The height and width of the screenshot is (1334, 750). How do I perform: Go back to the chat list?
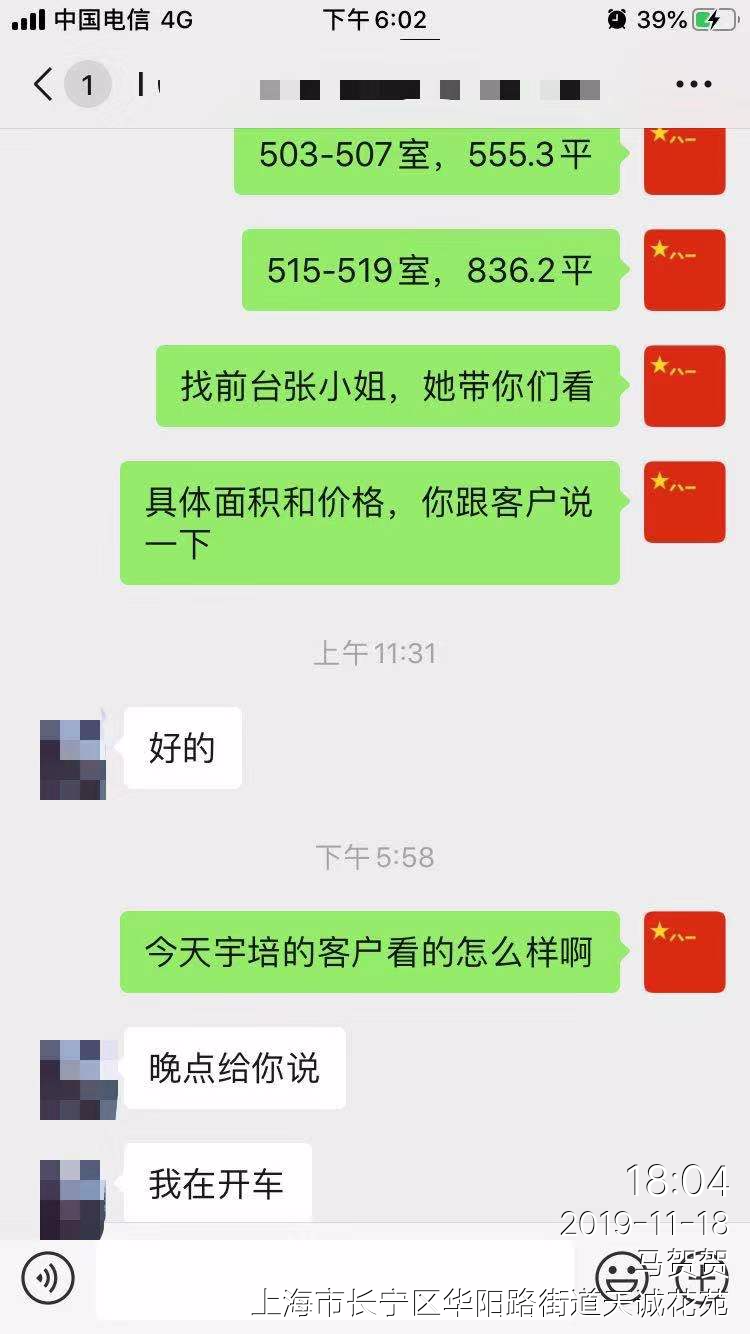[x=42, y=85]
